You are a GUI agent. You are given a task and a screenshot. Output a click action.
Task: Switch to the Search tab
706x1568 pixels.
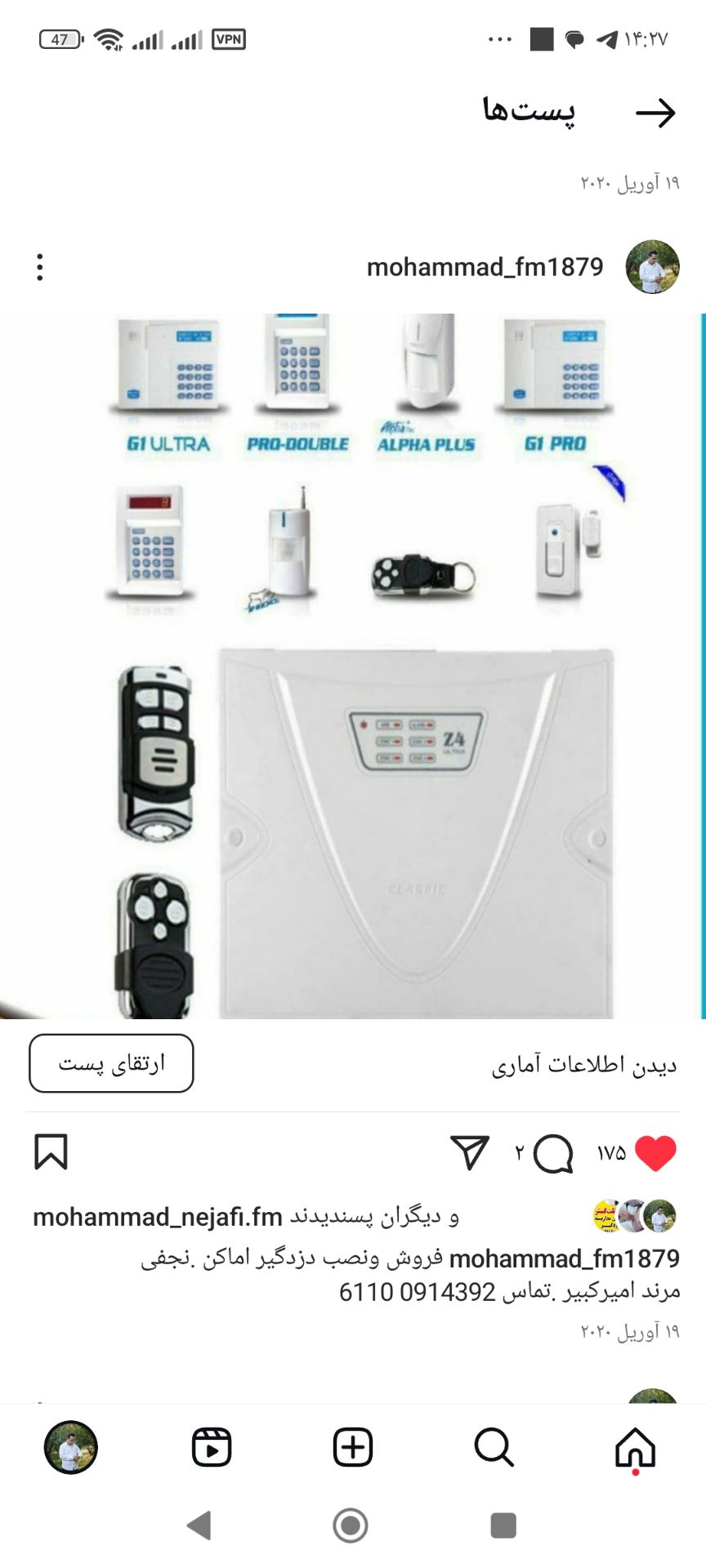[494, 1448]
